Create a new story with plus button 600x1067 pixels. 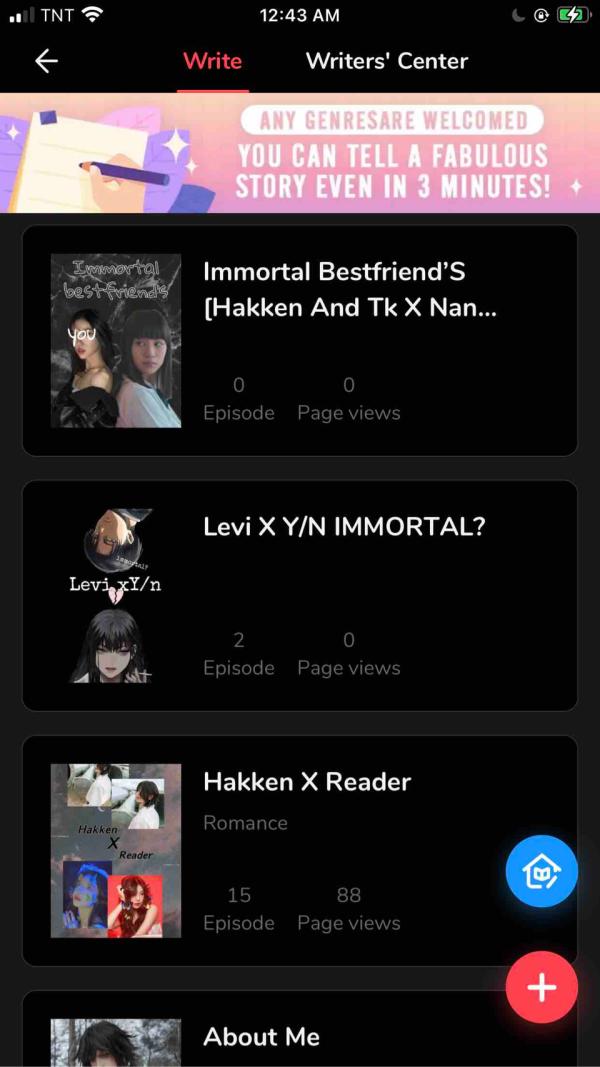(541, 987)
